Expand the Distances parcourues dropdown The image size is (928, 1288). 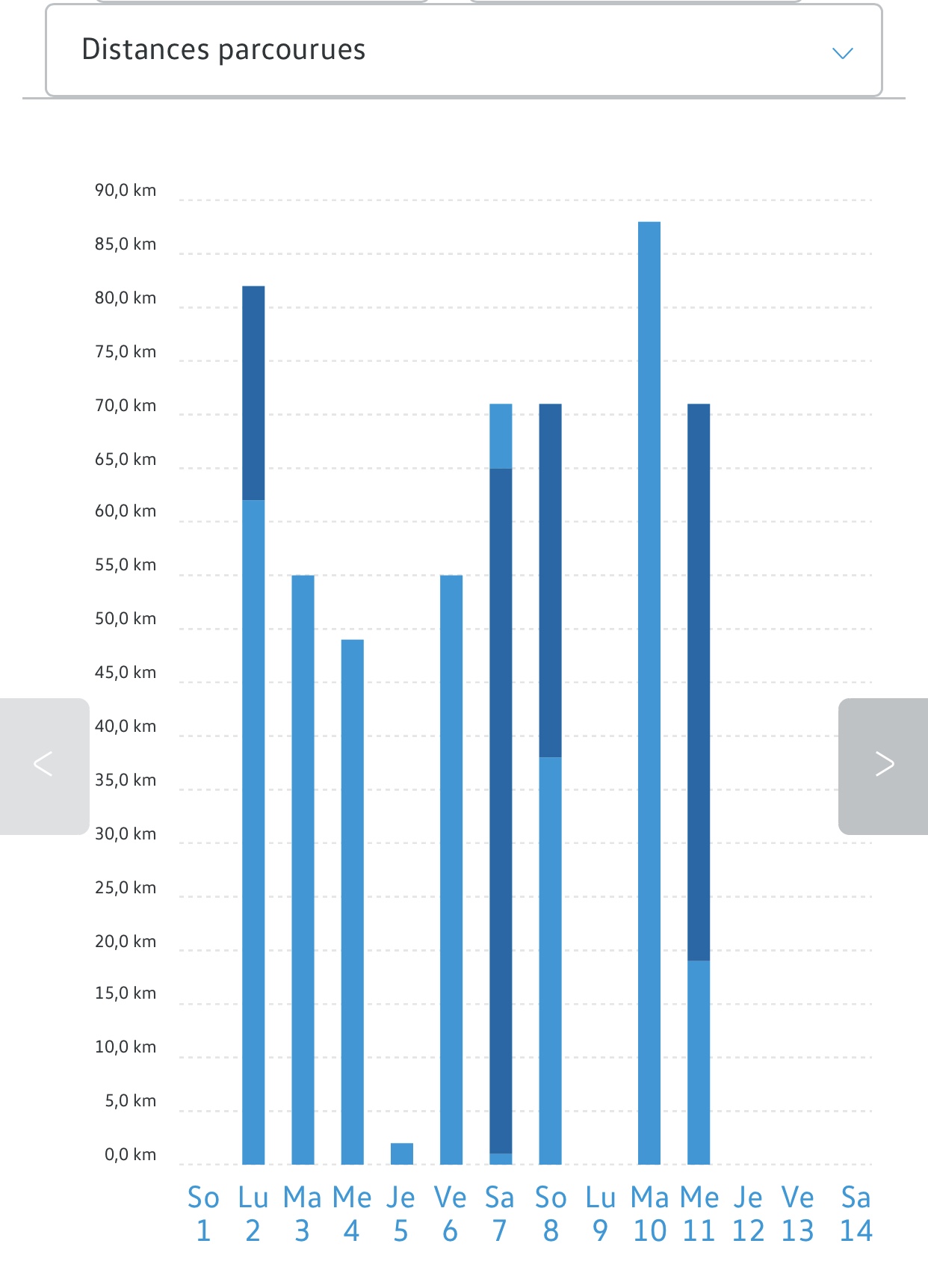[x=464, y=51]
